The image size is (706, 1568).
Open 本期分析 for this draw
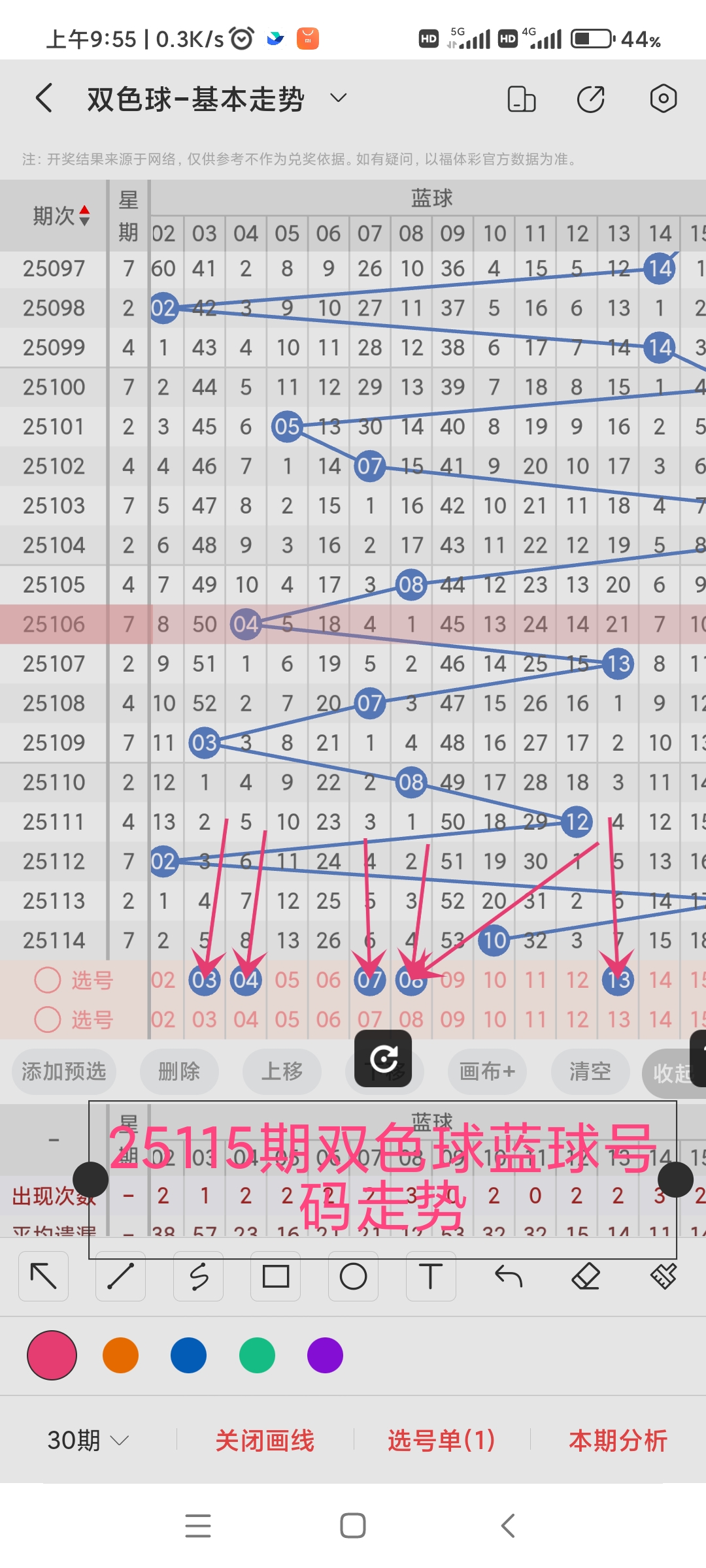coord(618,1440)
